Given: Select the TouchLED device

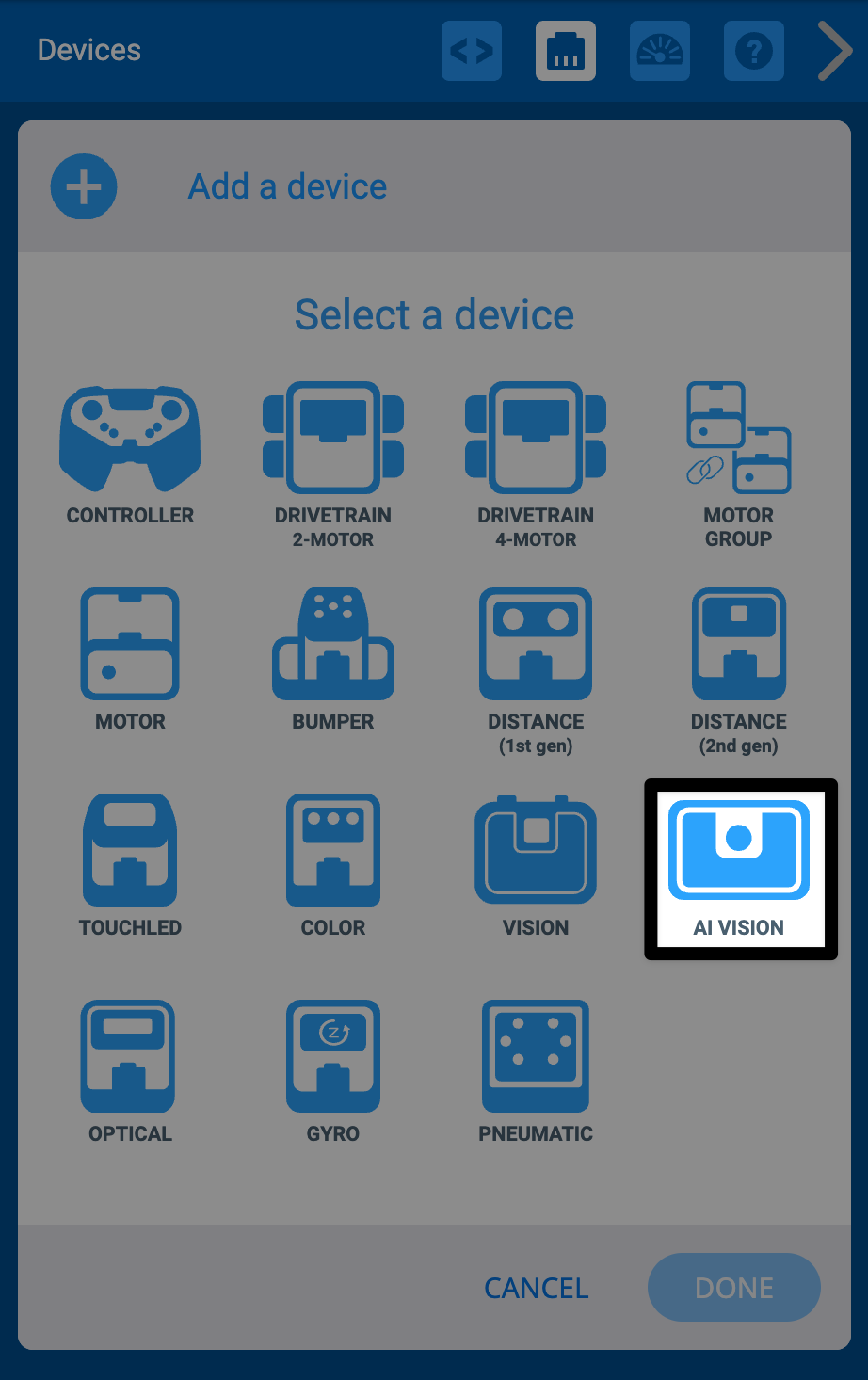Looking at the screenshot, I should [x=129, y=864].
